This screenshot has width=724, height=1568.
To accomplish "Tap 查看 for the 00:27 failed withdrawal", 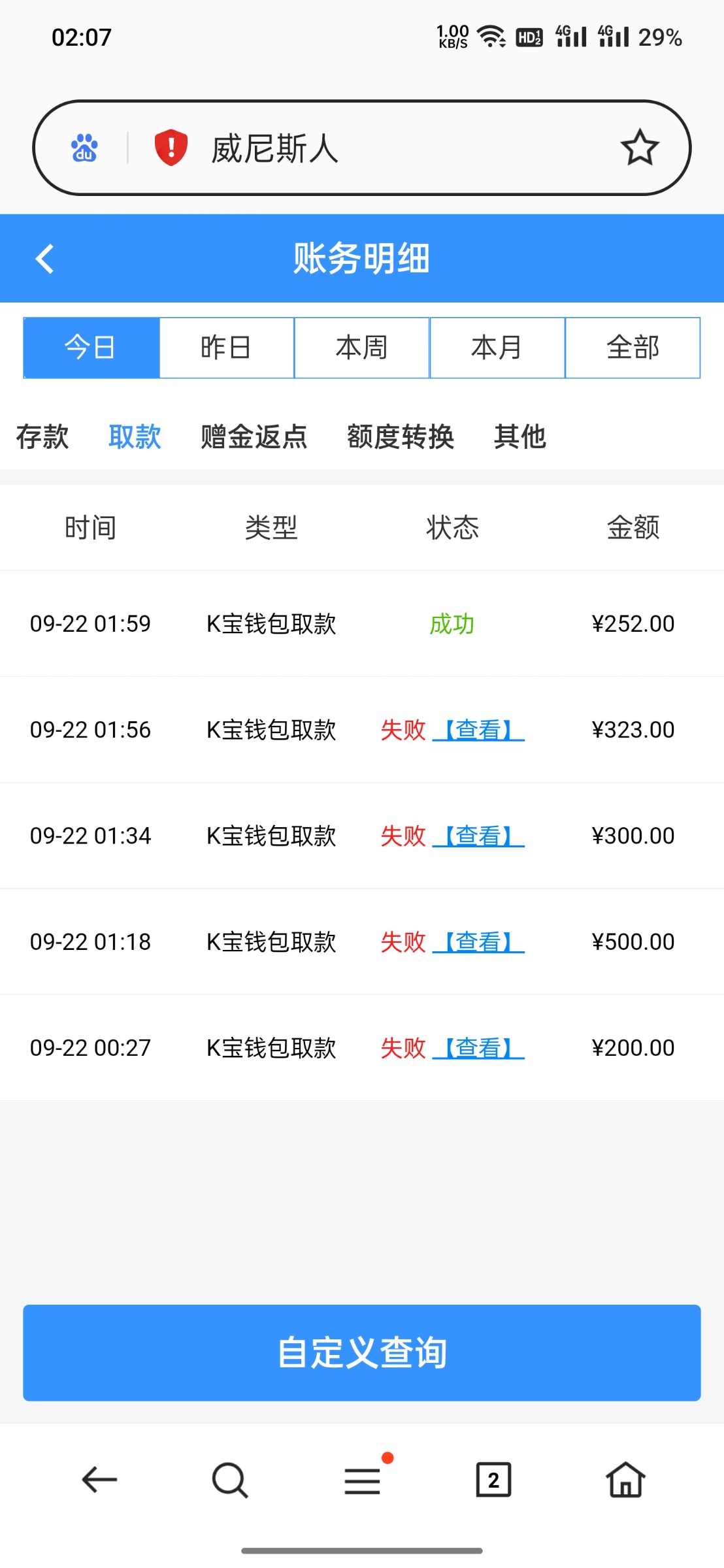I will point(478,1048).
